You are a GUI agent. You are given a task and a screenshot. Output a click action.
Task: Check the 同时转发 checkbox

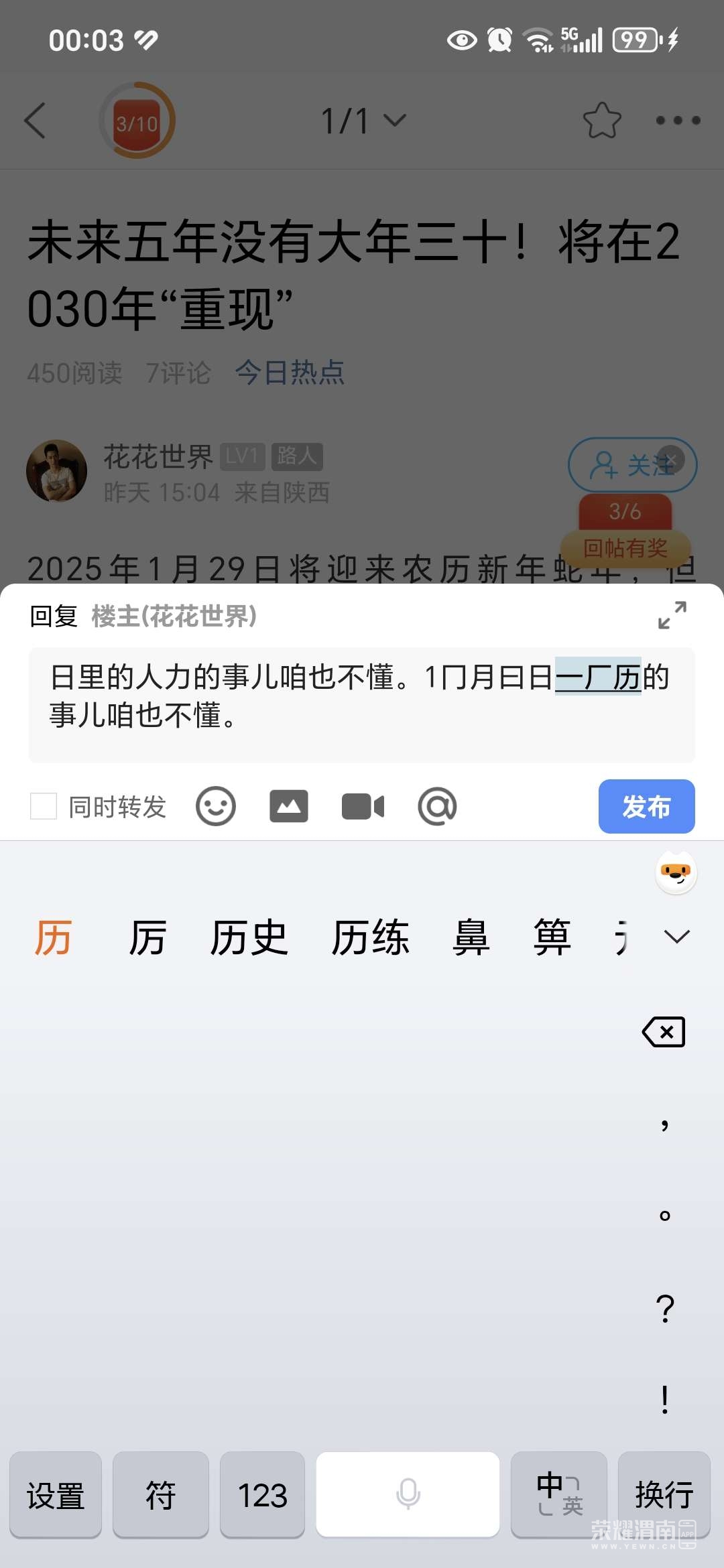point(44,806)
